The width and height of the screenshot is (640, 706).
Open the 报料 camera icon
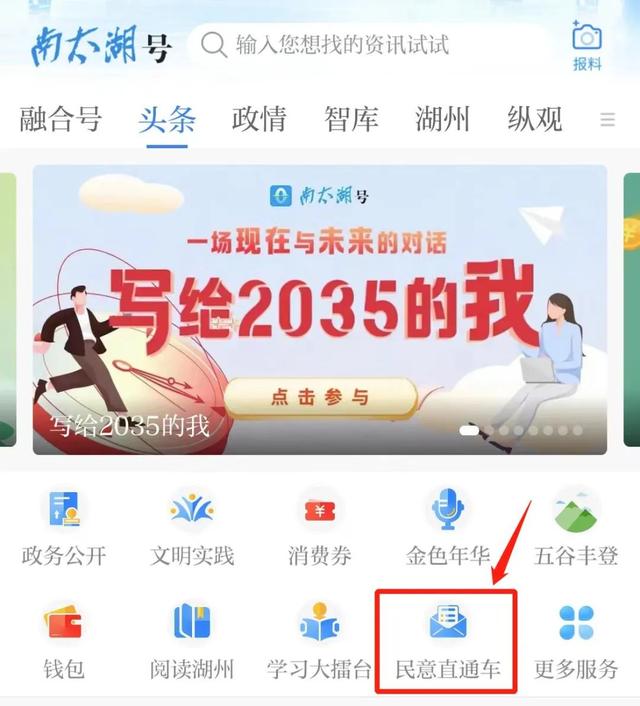(x=587, y=44)
